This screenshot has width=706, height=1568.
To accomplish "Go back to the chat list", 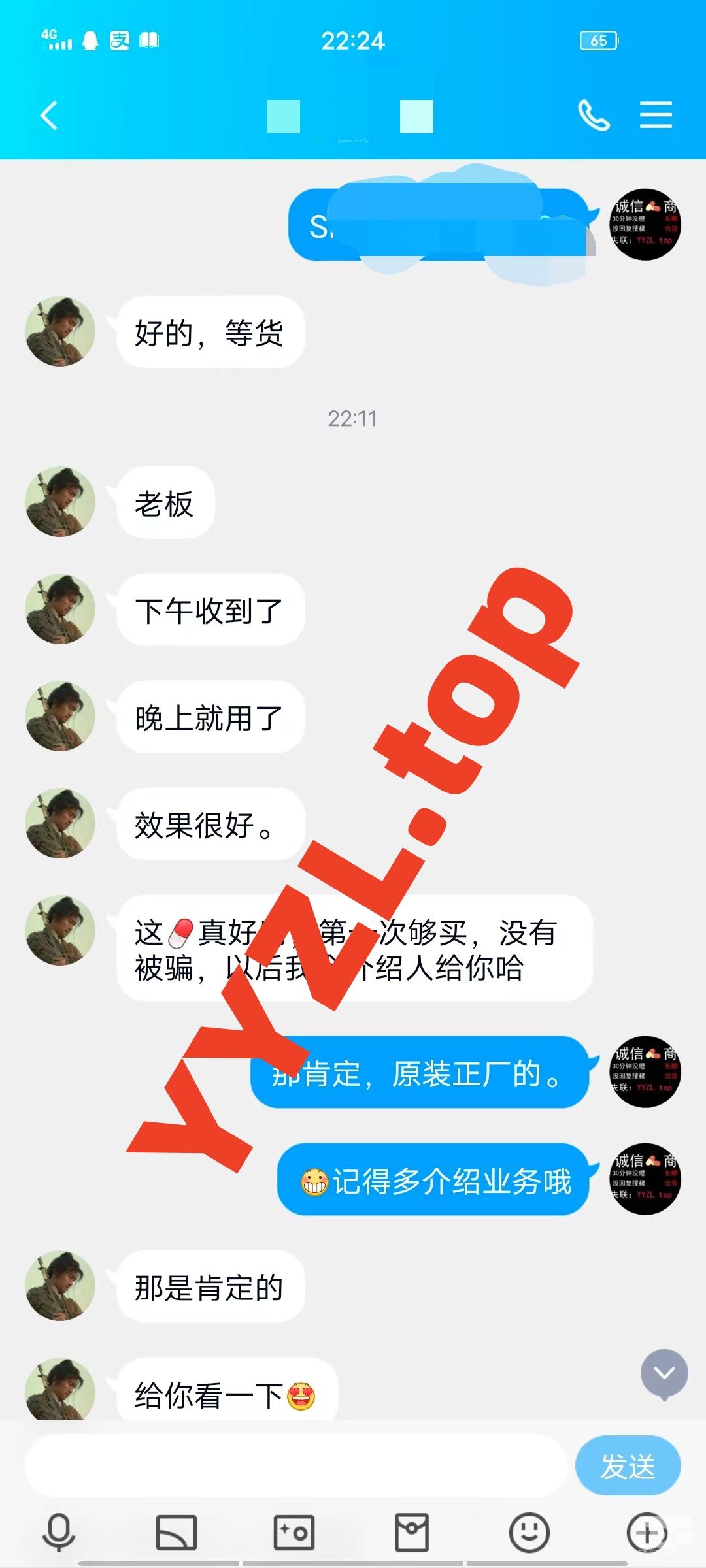I will click(49, 116).
